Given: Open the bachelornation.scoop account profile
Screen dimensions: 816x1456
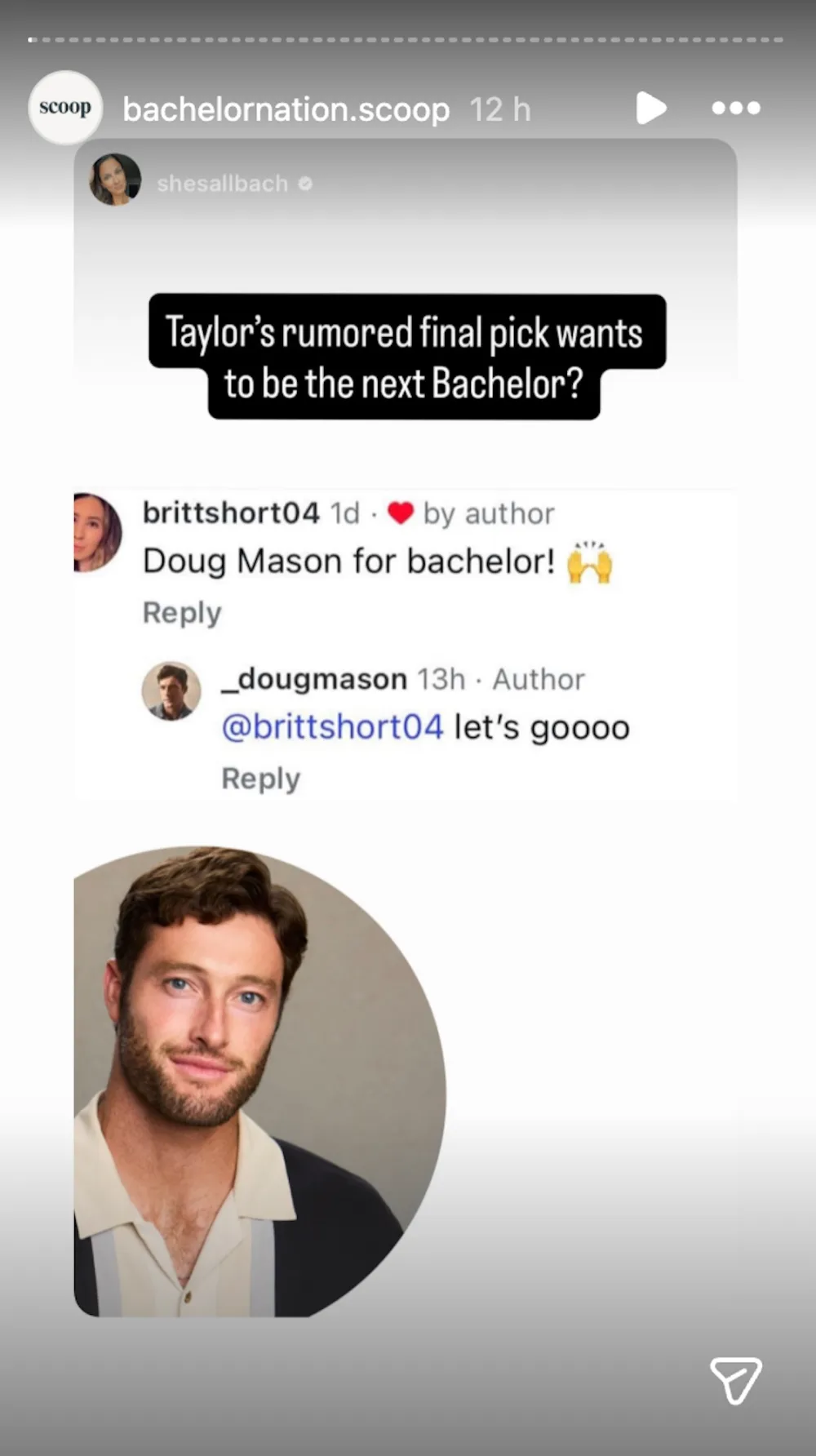Looking at the screenshot, I should (x=286, y=109).
